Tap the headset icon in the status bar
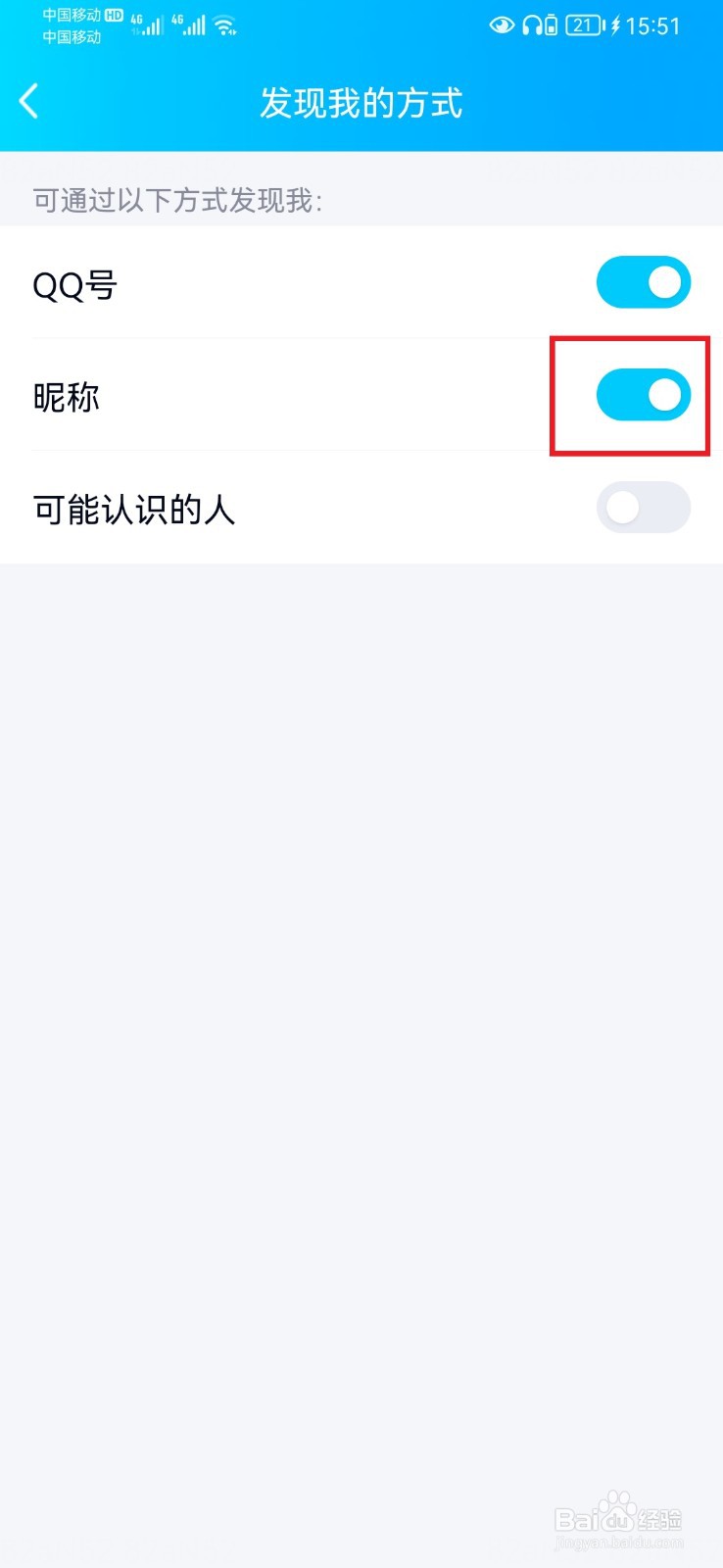The height and width of the screenshot is (1568, 723). point(534,26)
